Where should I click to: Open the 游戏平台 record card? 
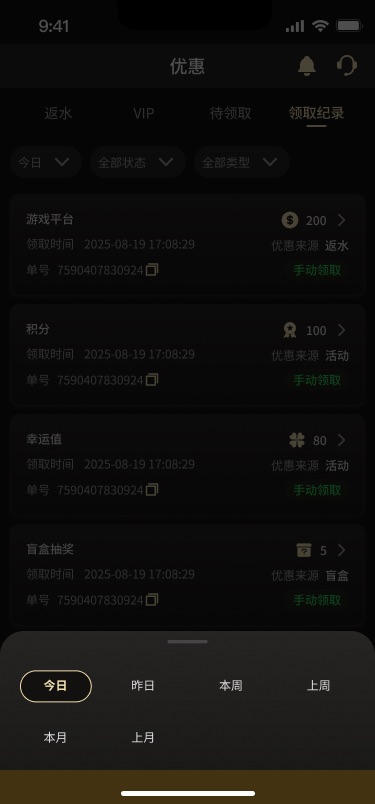point(187,245)
